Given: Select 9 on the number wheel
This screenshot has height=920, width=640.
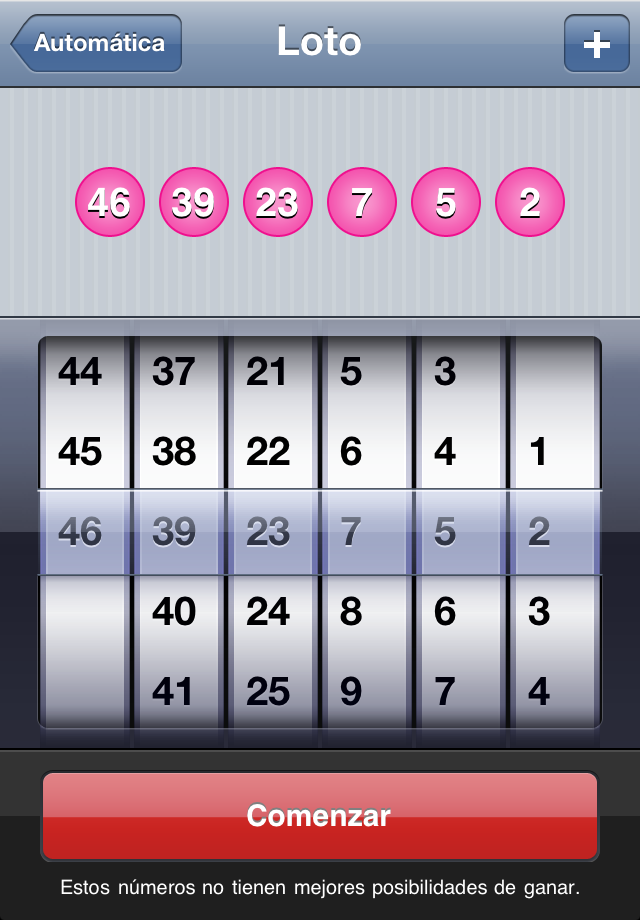Looking at the screenshot, I should [351, 691].
